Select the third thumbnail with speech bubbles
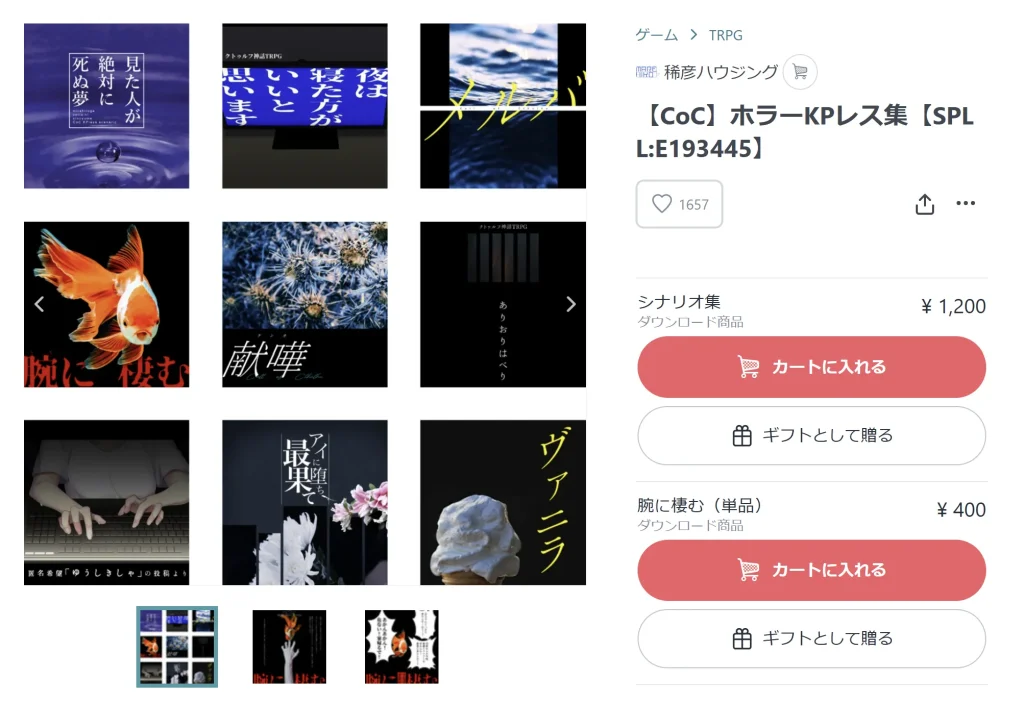 (401, 646)
